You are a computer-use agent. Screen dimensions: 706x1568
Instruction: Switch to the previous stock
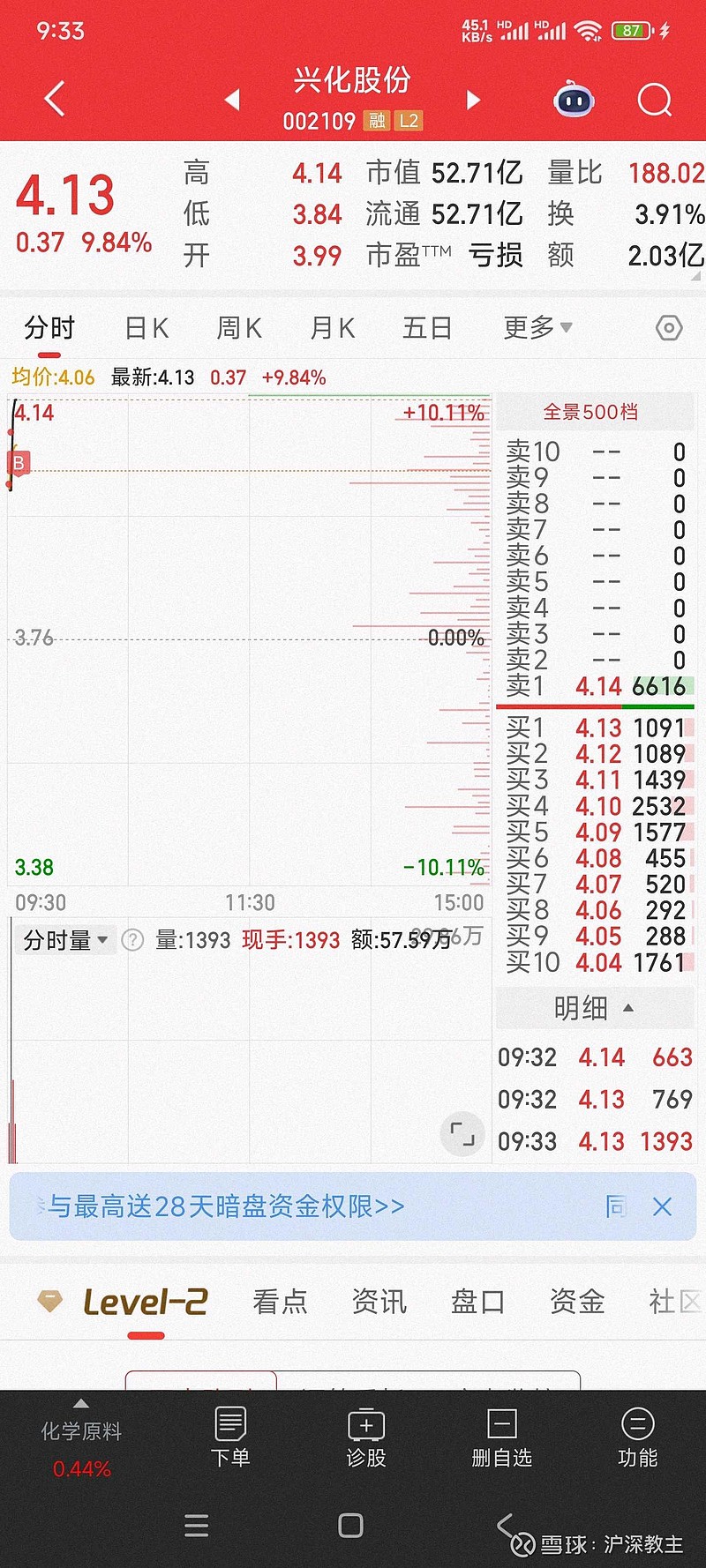233,100
